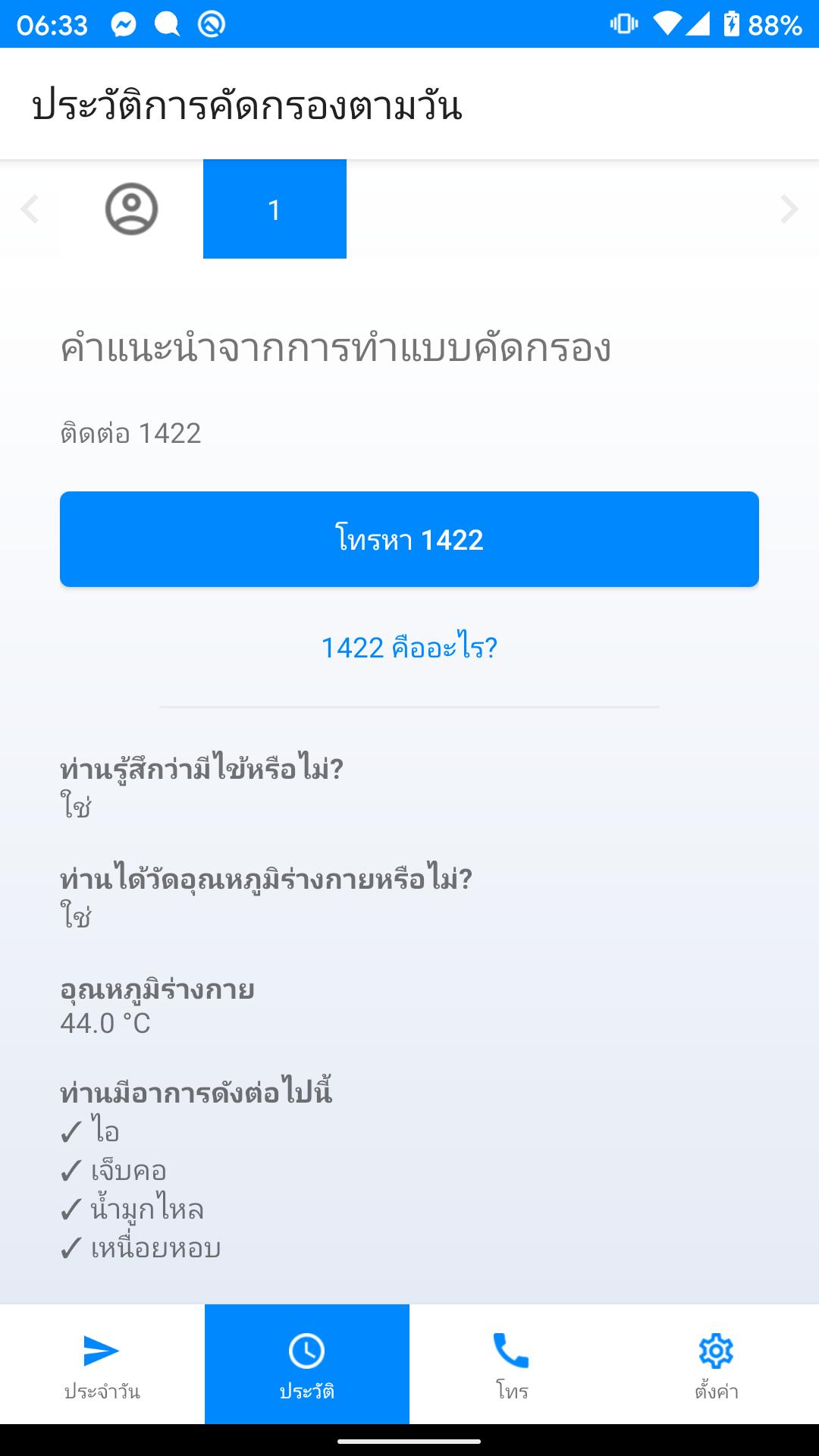Screen dimensions: 819x1456
Task: Select the profile avatar icon
Action: [131, 209]
